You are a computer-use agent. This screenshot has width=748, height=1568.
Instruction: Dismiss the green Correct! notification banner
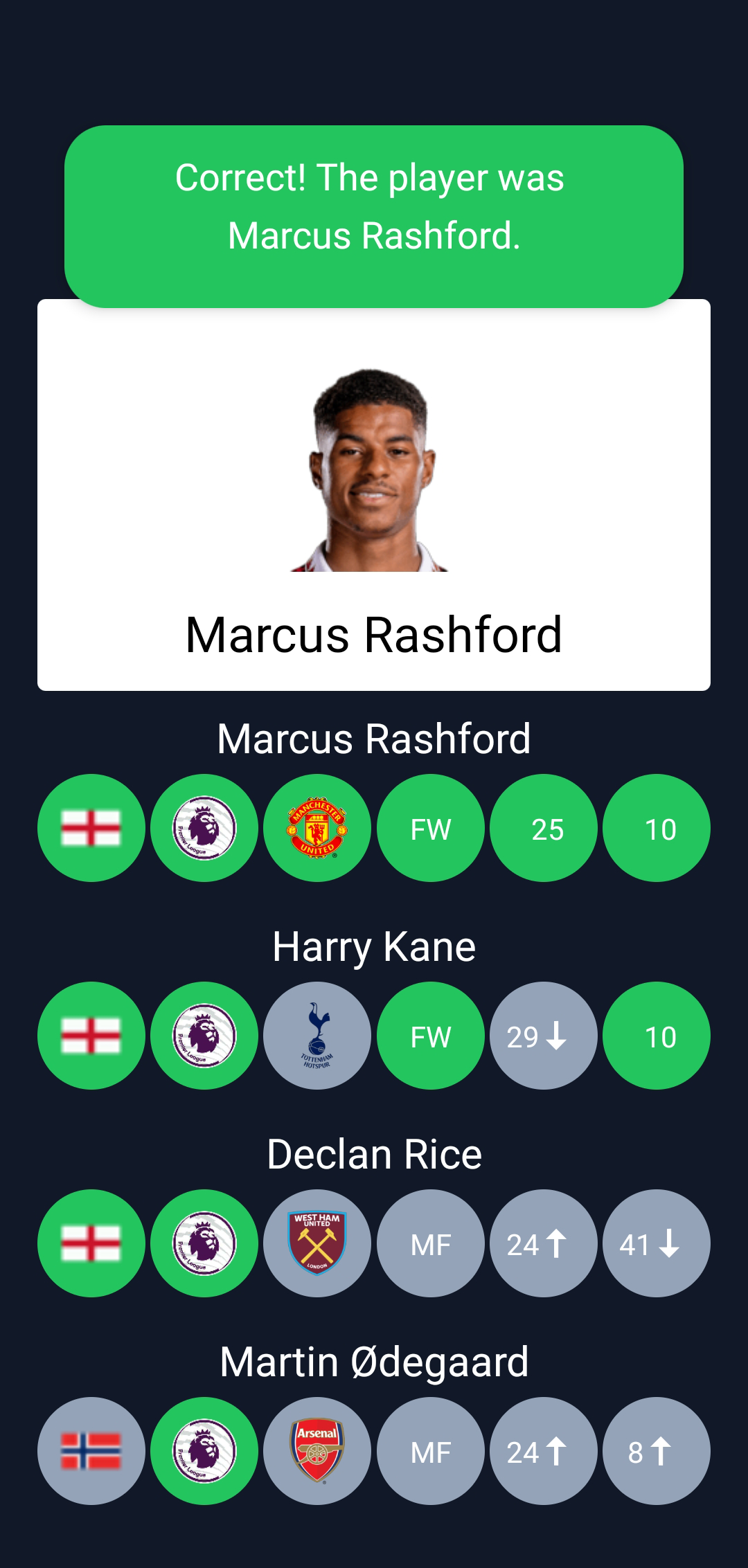tap(373, 208)
